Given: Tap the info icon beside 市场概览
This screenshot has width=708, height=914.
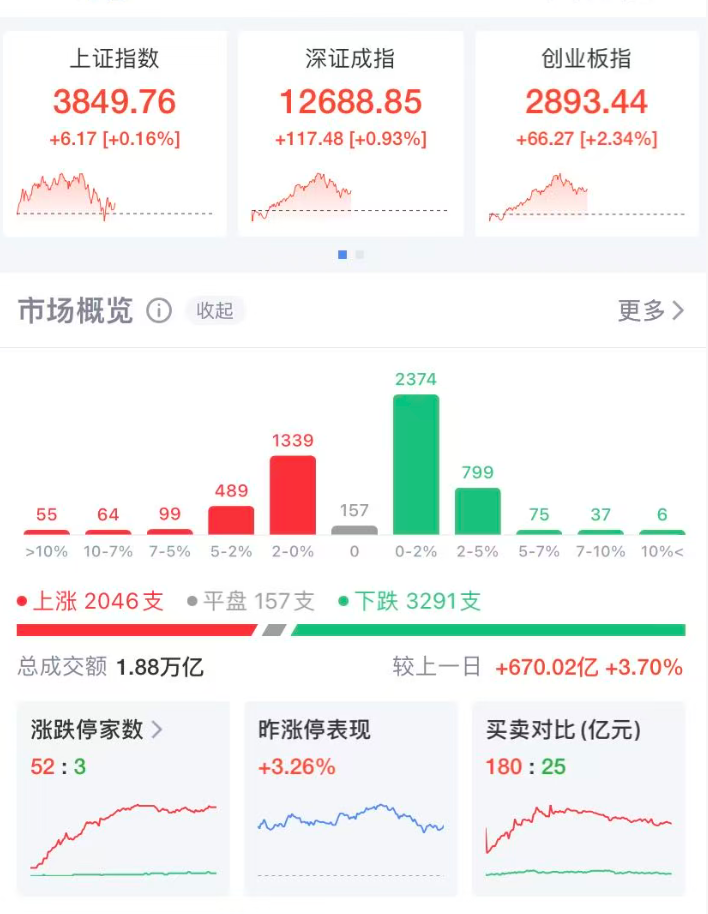Looking at the screenshot, I should tap(159, 311).
